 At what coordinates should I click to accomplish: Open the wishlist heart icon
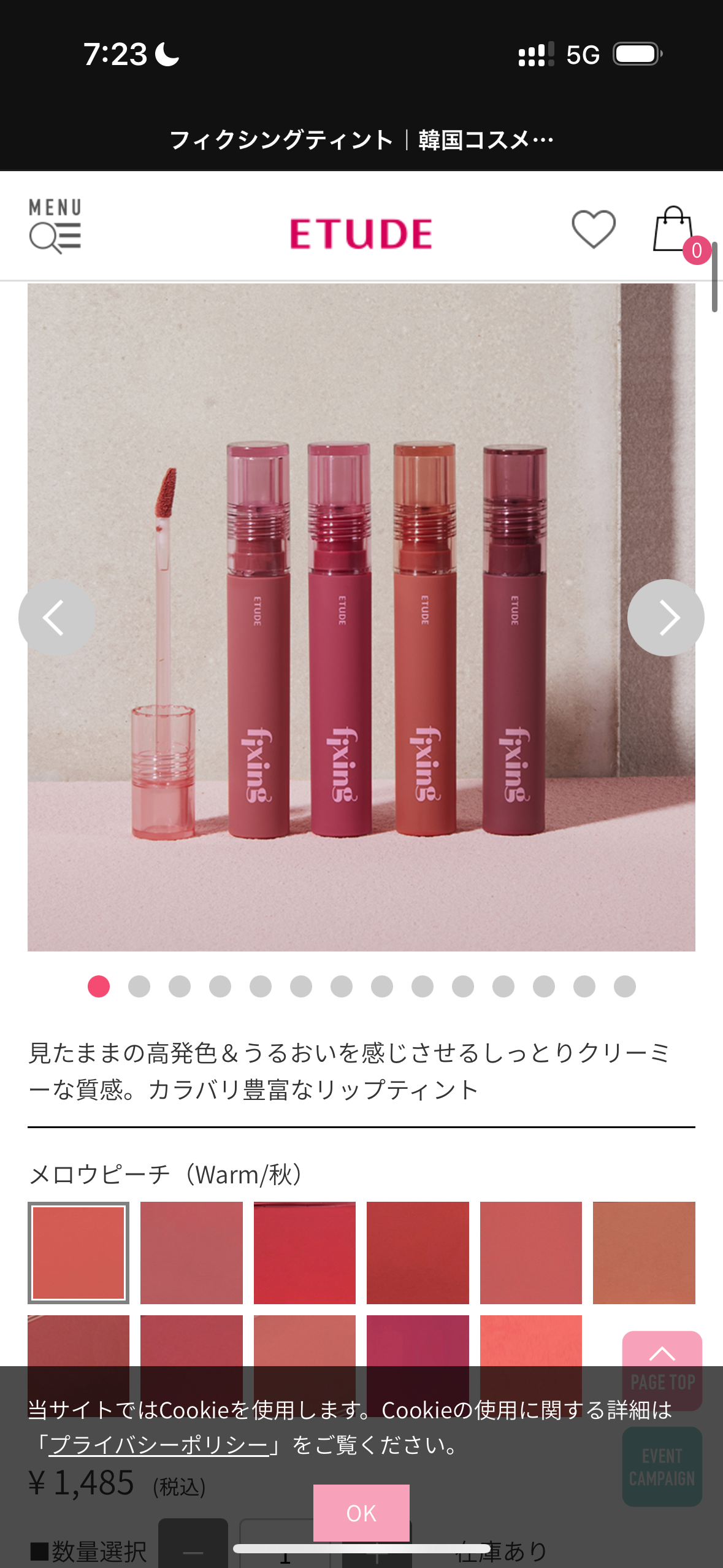tap(594, 229)
